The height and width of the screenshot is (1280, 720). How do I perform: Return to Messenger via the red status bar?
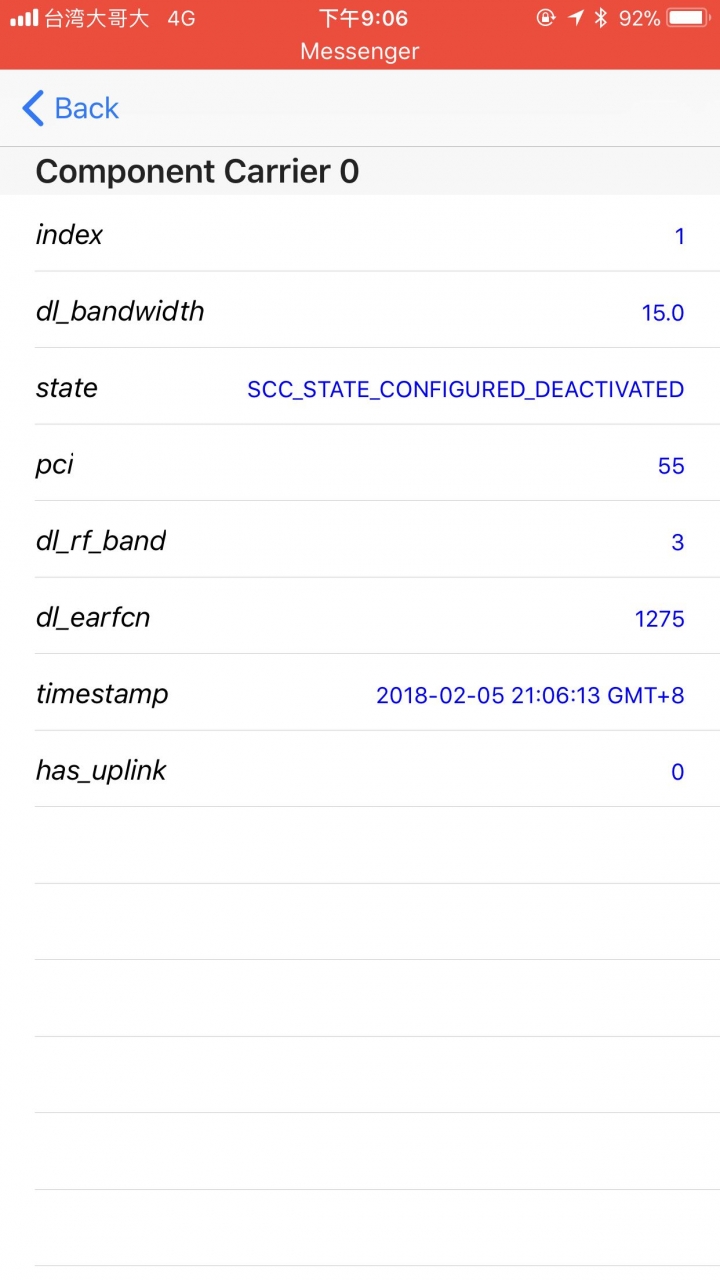point(360,51)
